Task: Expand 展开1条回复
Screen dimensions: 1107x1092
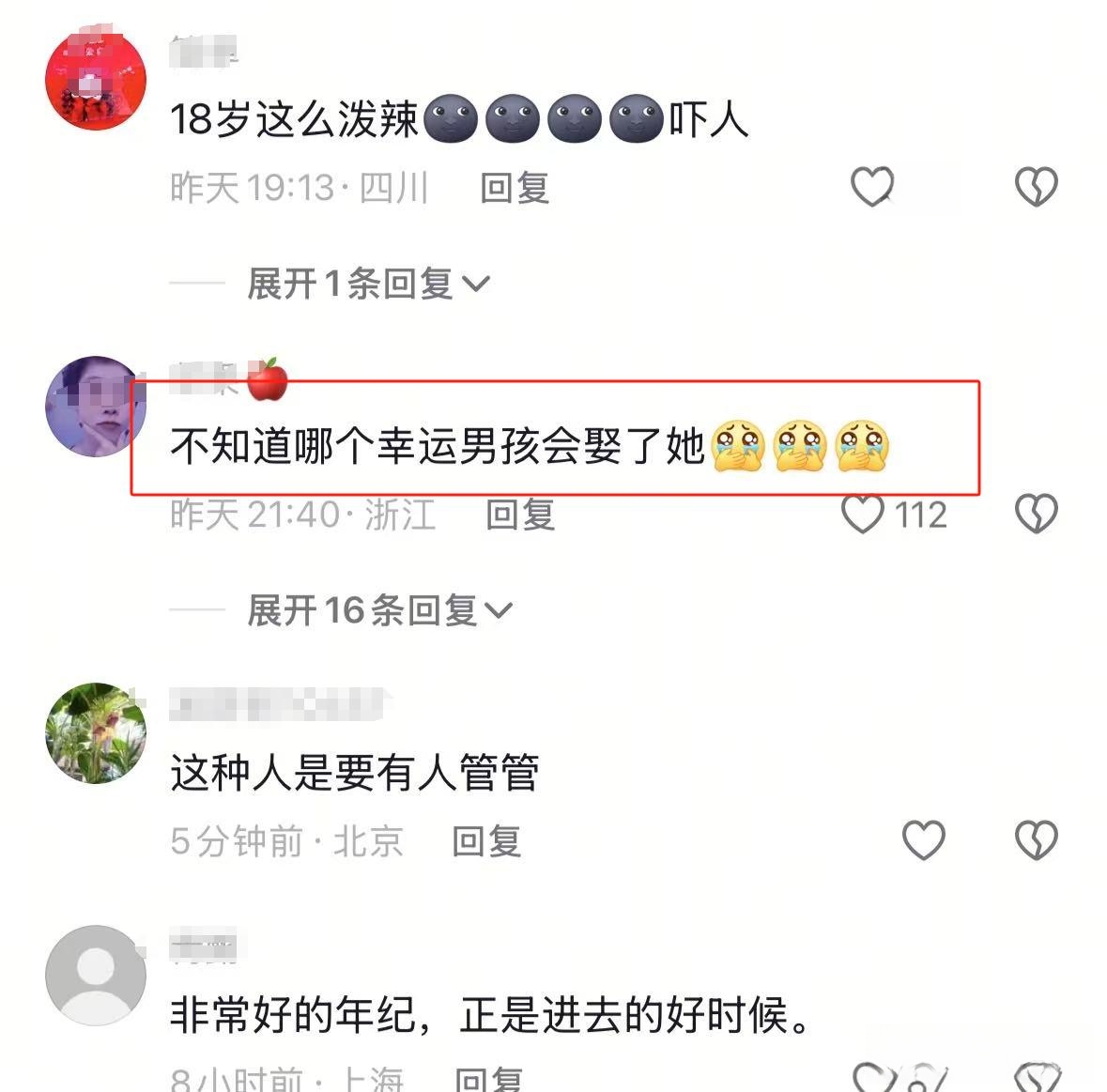Action: tap(367, 284)
